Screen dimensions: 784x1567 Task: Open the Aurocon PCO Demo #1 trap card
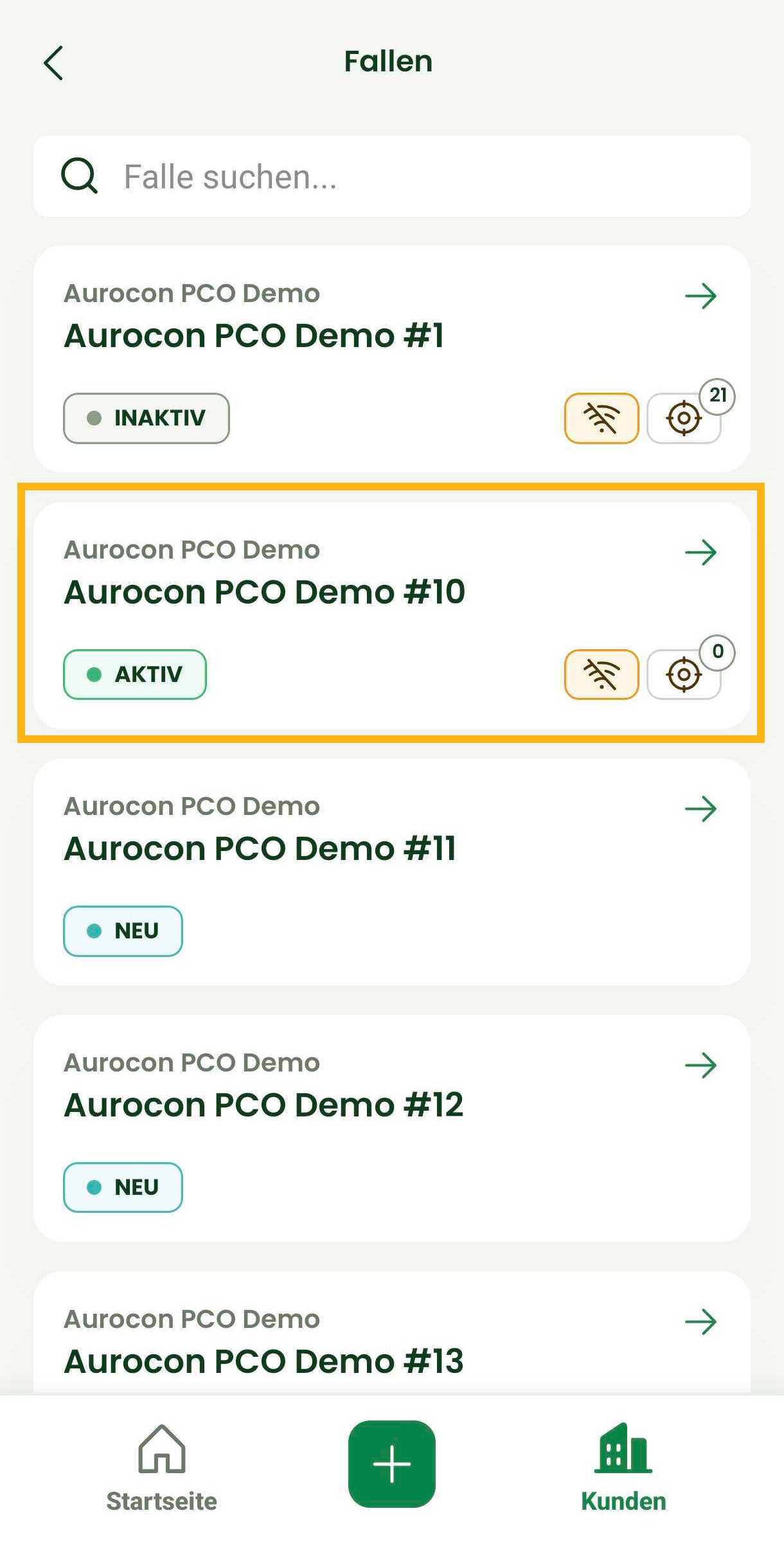pos(321,334)
